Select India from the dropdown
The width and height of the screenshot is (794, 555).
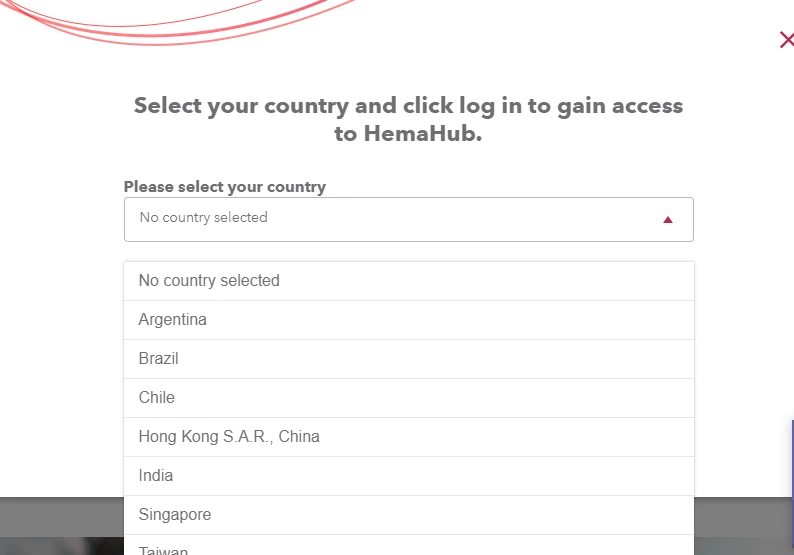[408, 476]
